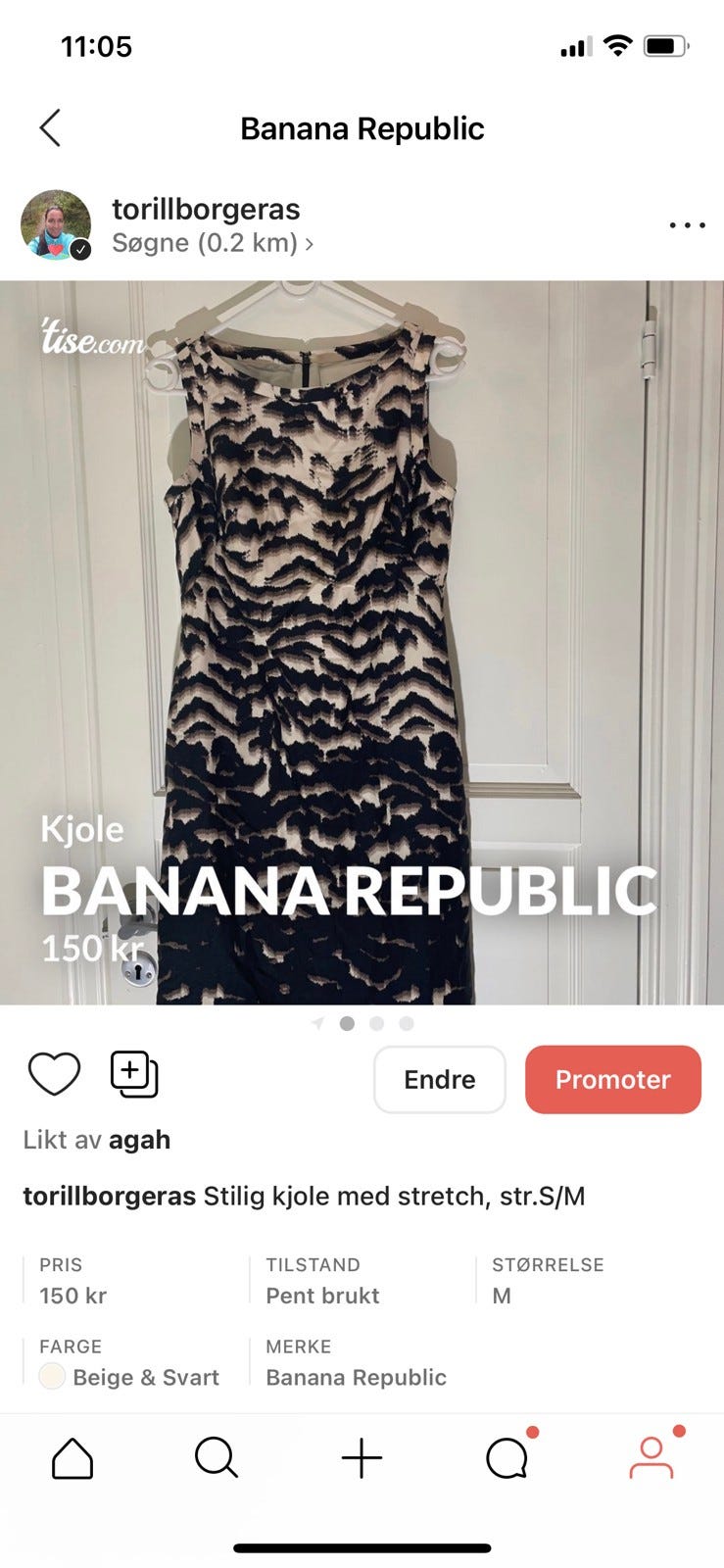Like the dress with the heart icon
The width and height of the screenshot is (724, 1568).
click(54, 1073)
